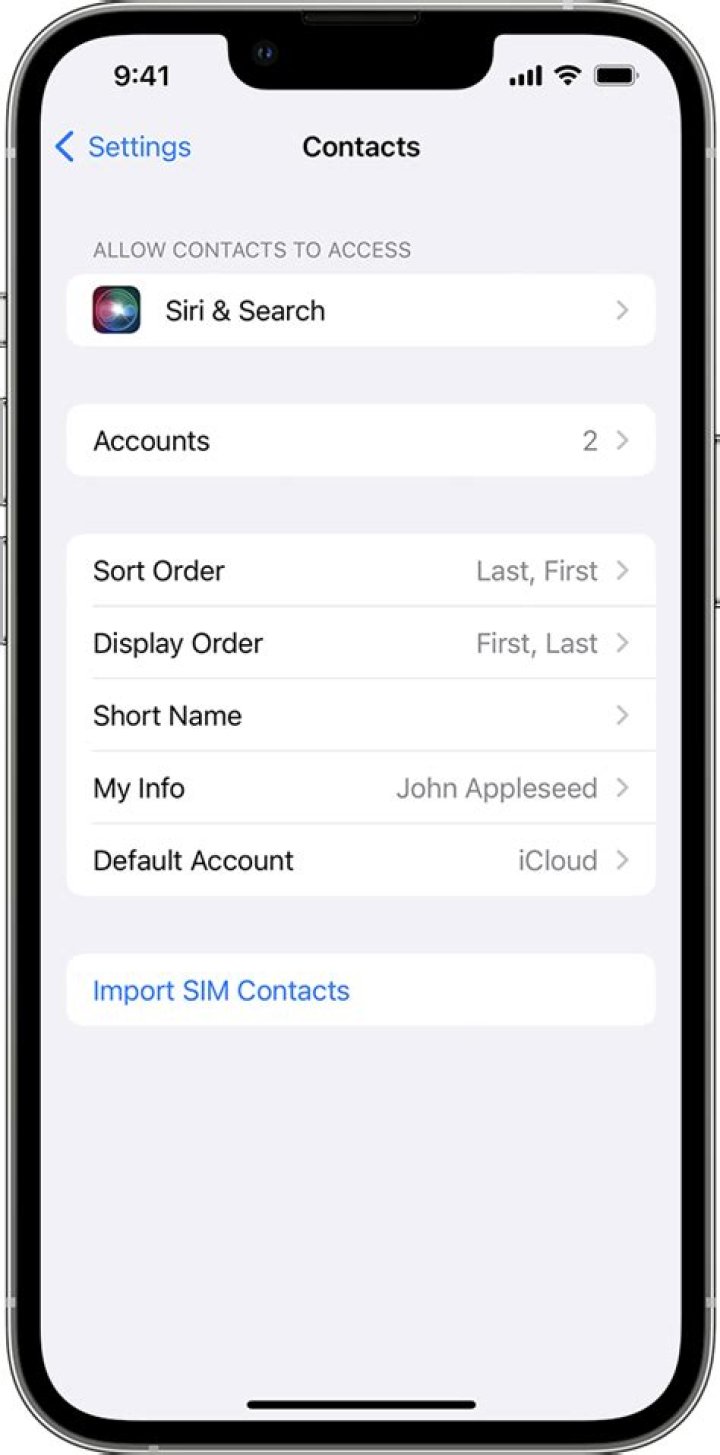Open Short Name settings
The height and width of the screenshot is (1455, 720).
360,716
